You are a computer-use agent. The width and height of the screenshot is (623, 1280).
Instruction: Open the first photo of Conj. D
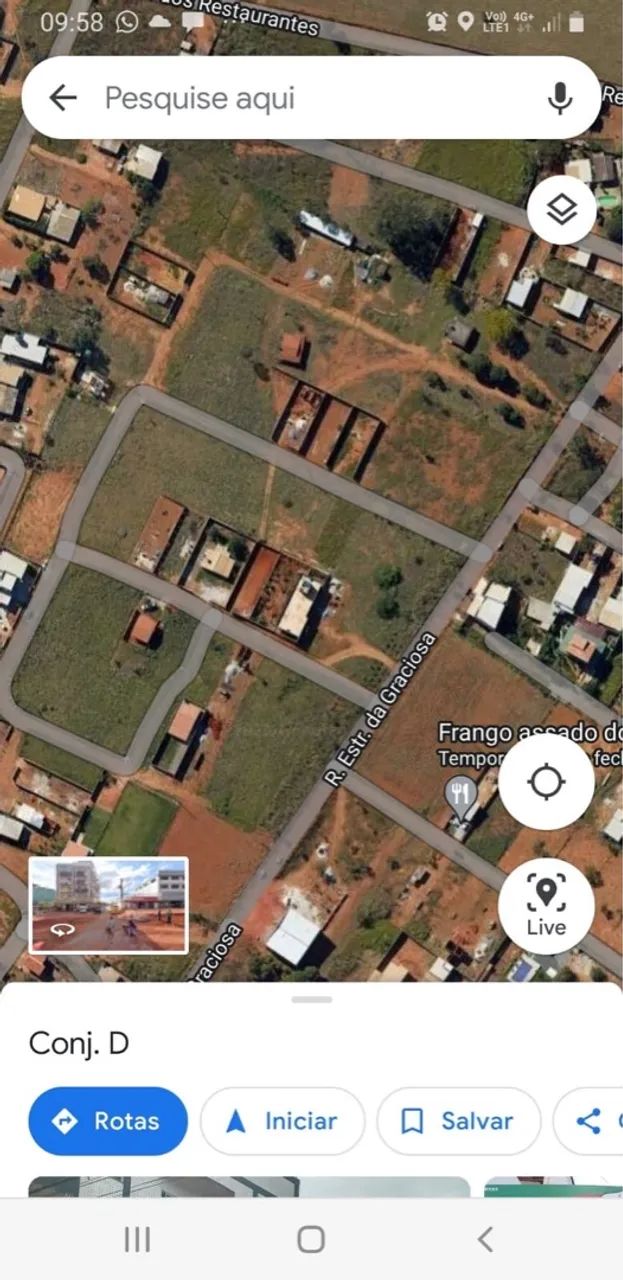(248, 1186)
